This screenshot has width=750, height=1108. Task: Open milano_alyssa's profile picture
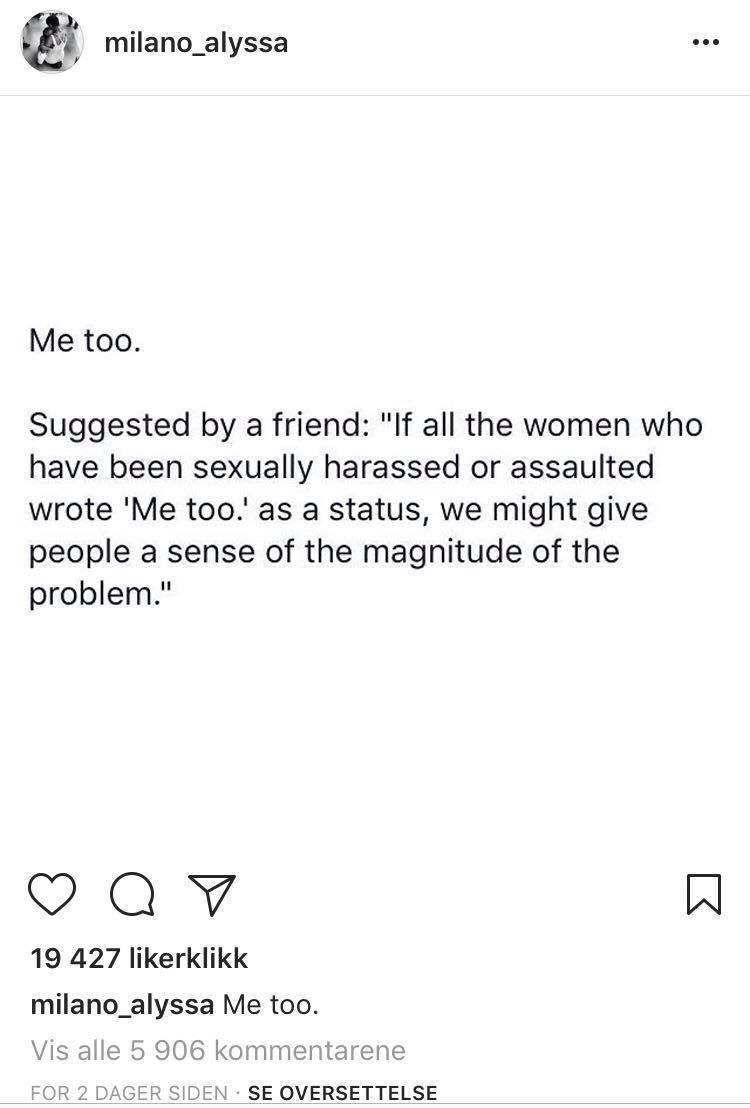(x=50, y=44)
